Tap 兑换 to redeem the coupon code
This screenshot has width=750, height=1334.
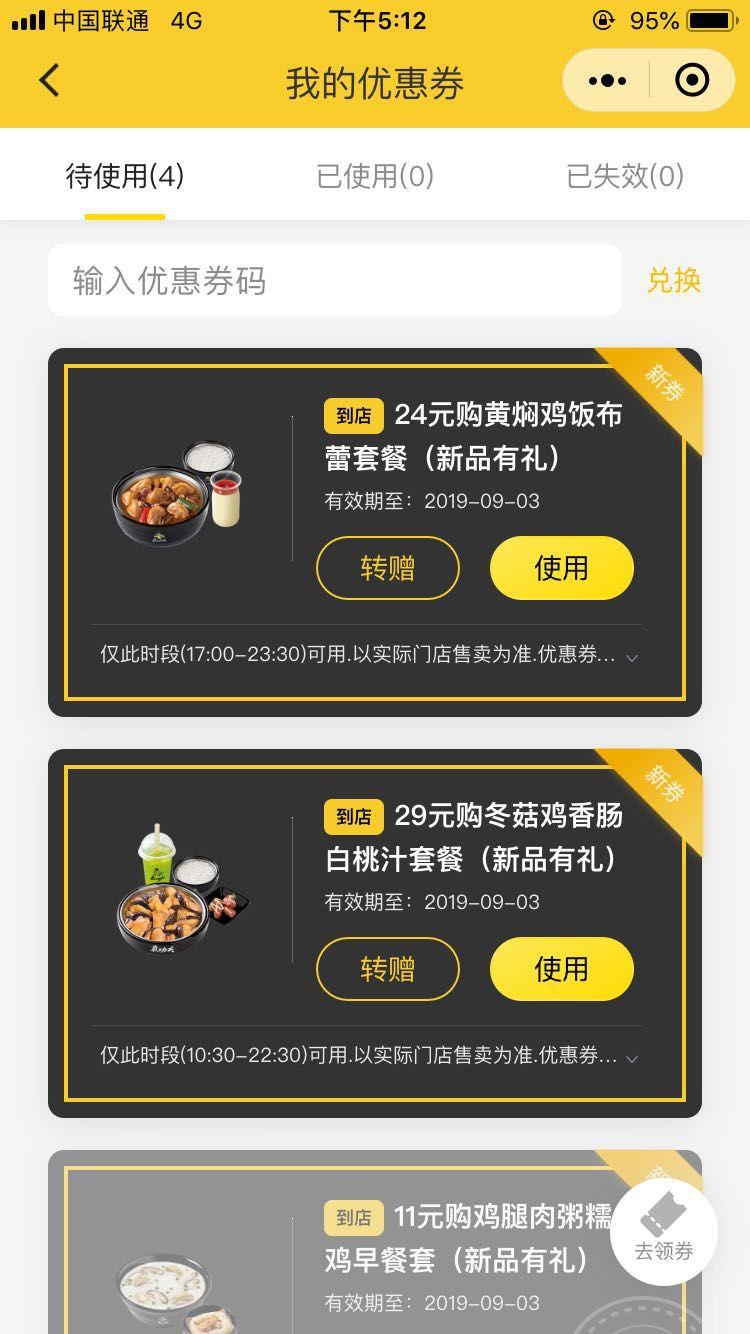point(674,281)
